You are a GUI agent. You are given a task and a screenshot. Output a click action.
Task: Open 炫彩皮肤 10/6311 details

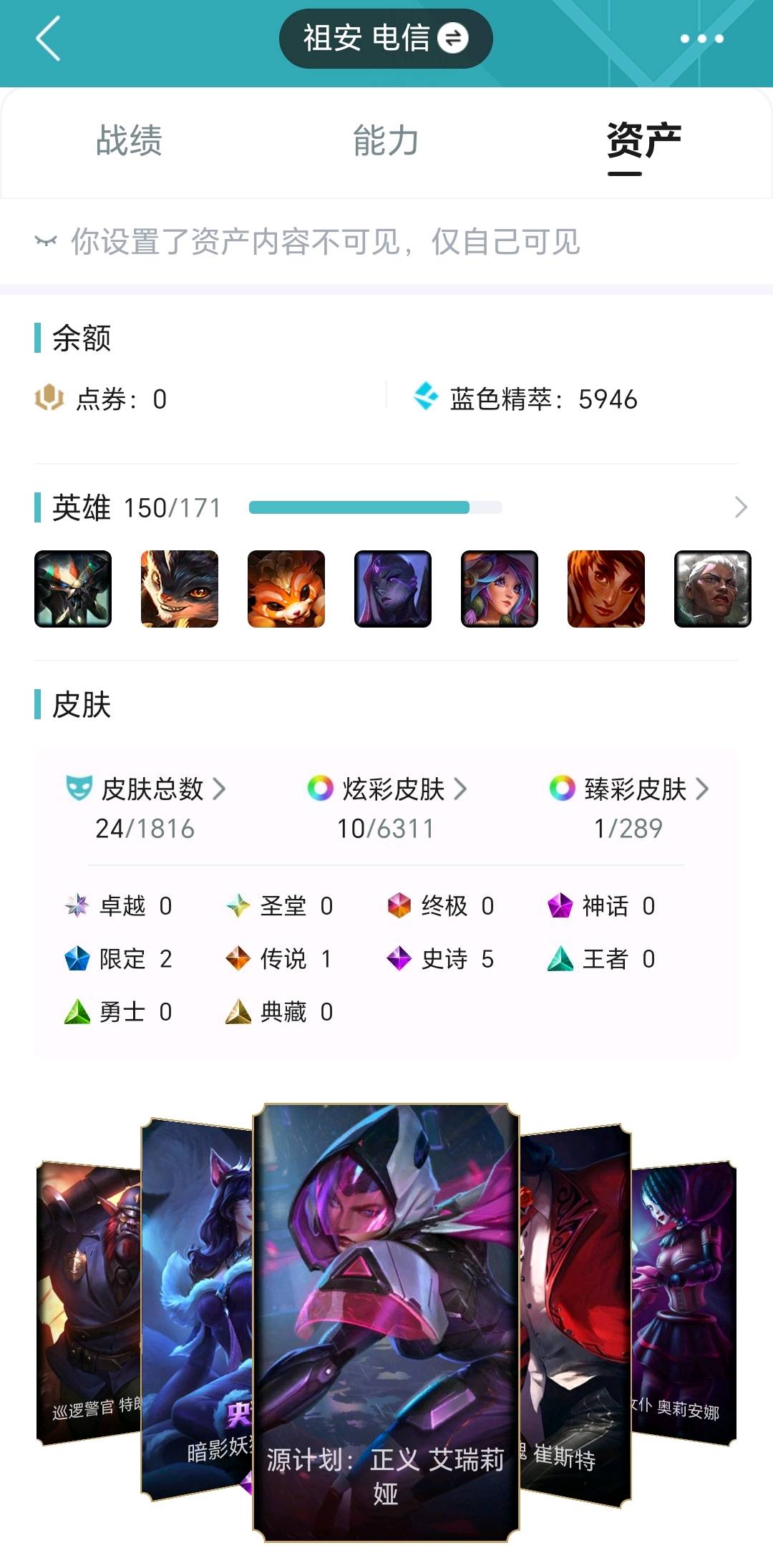click(387, 808)
